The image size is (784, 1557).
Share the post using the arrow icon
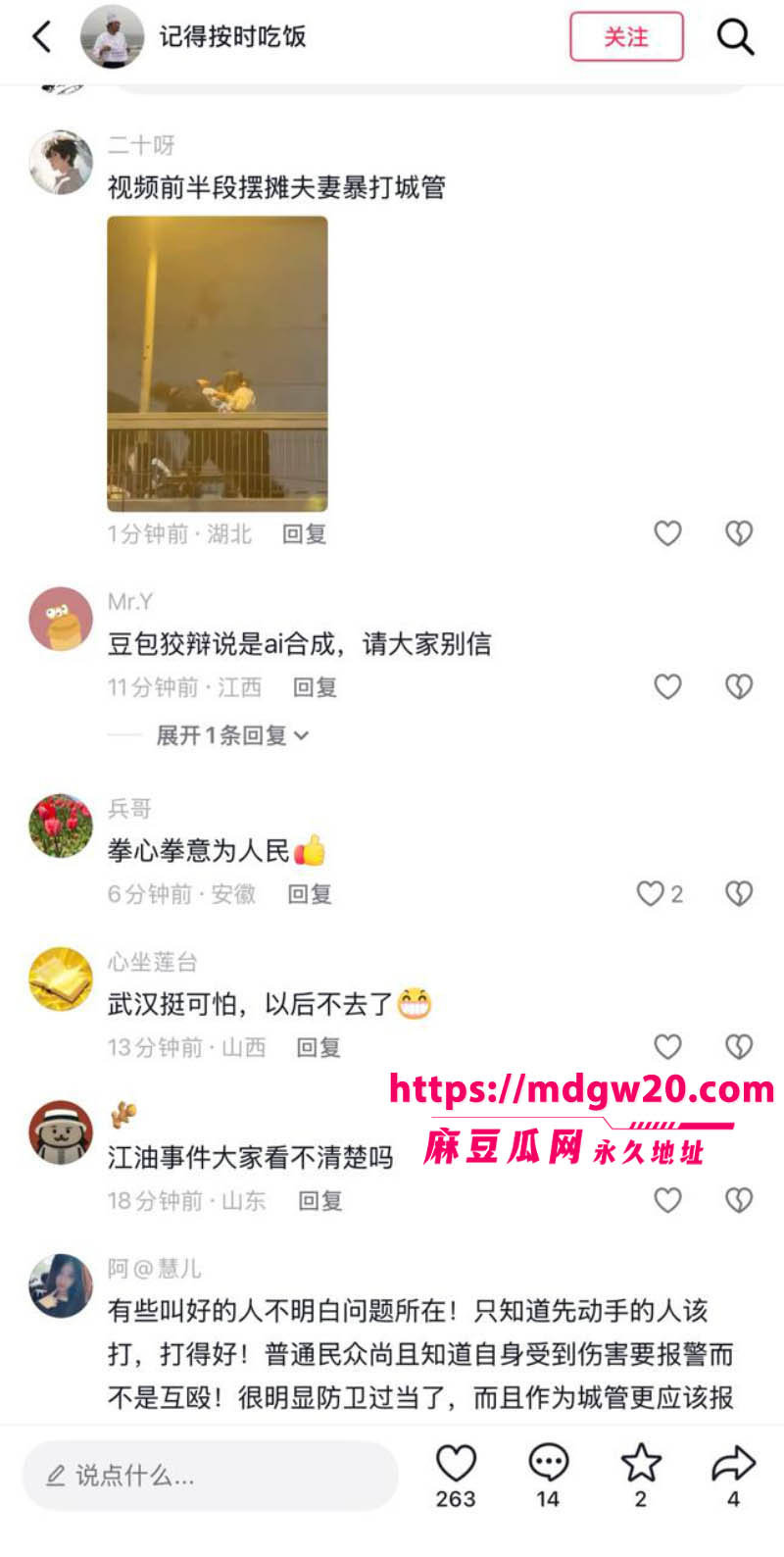(x=733, y=1476)
